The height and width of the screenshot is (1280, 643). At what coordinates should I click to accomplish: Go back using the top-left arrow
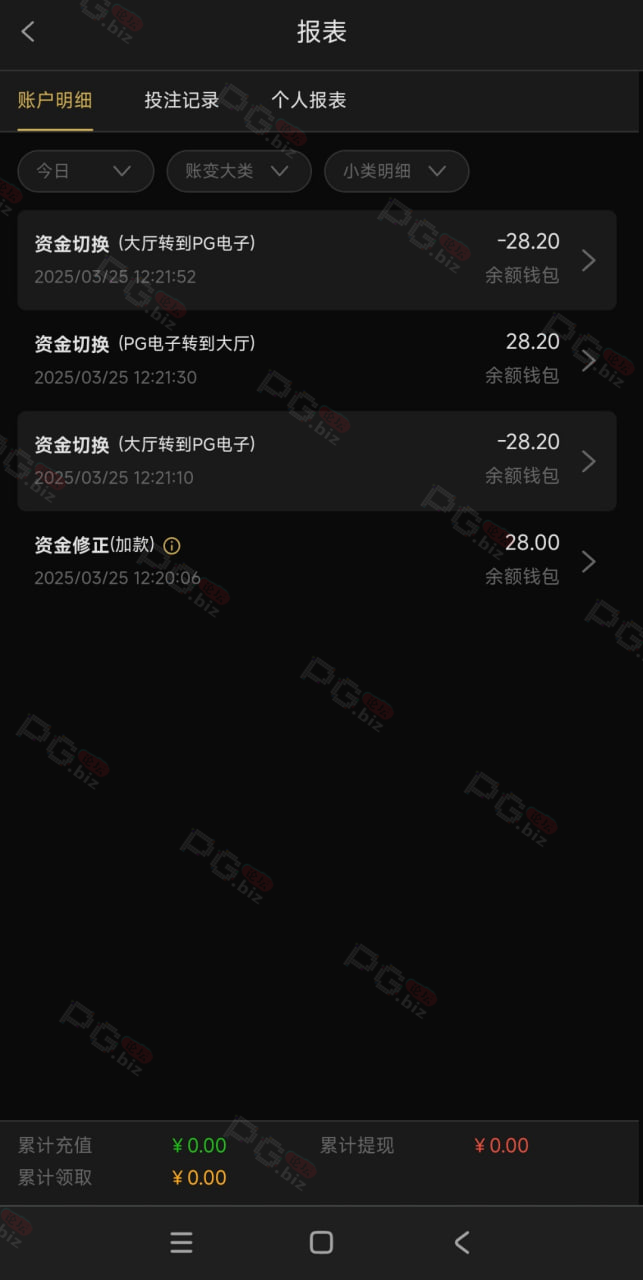[28, 32]
